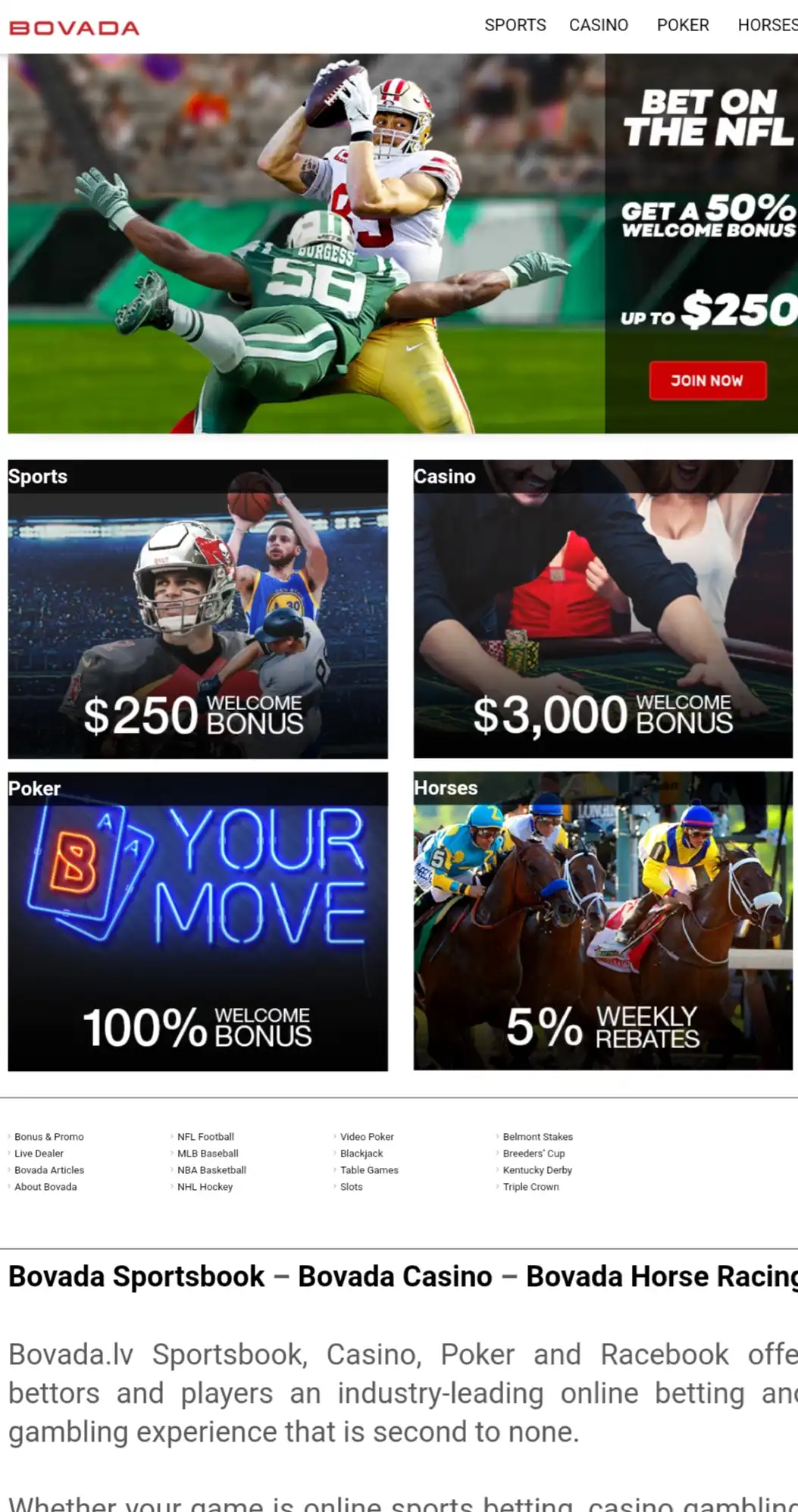The height and width of the screenshot is (1512, 798).
Task: Open the Kentucky Derby link
Action: pyautogui.click(x=537, y=1169)
